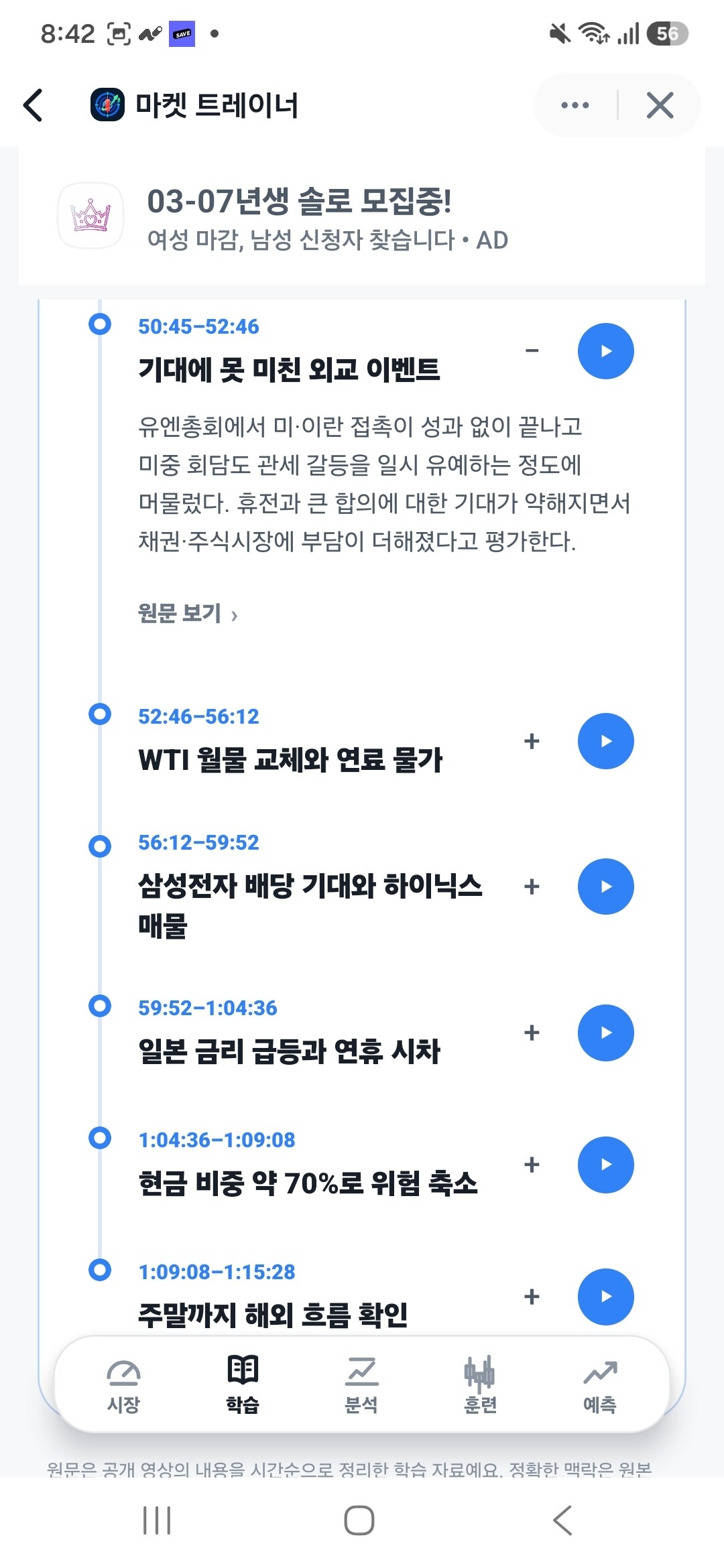Switch to the 예측 tab
Screen dimensions: 724x1568
click(599, 1385)
